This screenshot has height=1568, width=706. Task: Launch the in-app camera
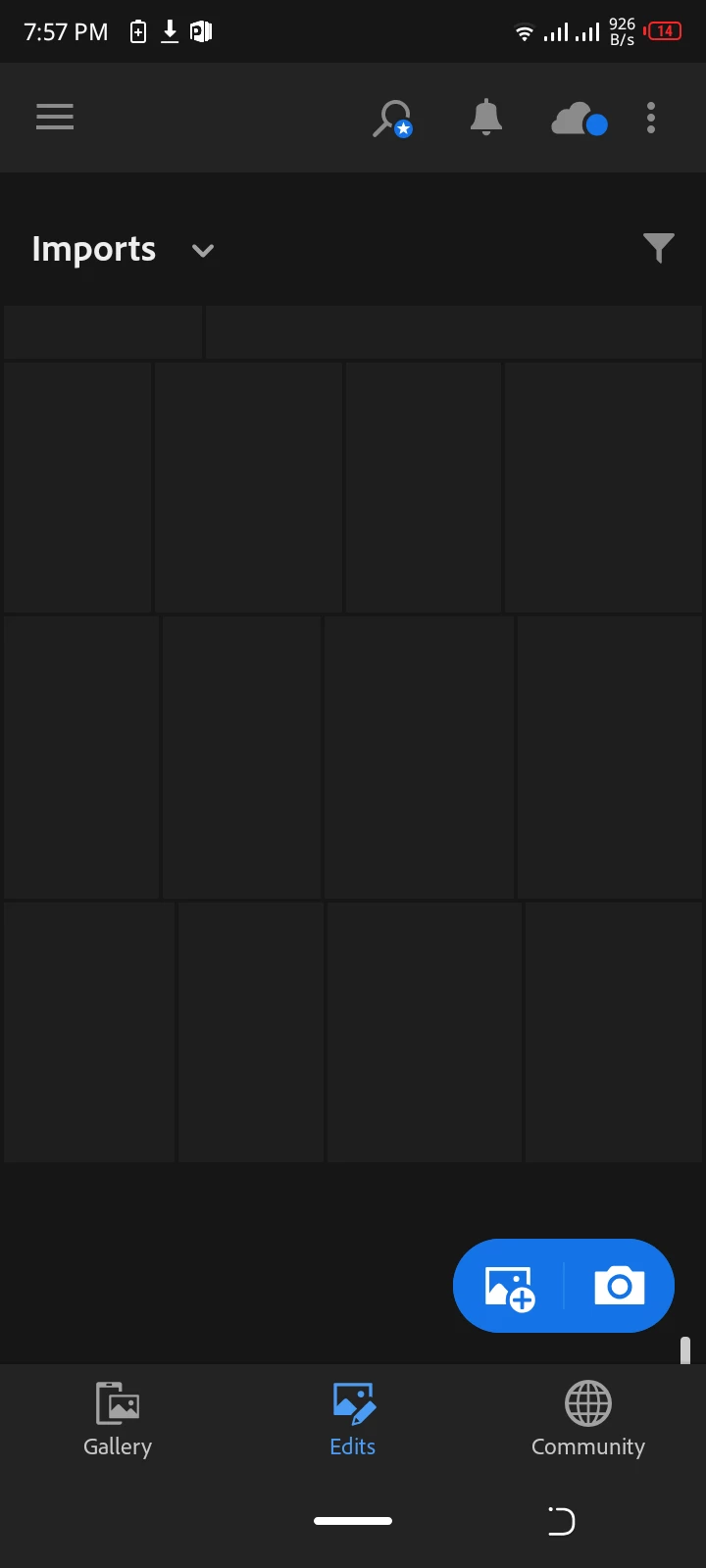point(619,1286)
